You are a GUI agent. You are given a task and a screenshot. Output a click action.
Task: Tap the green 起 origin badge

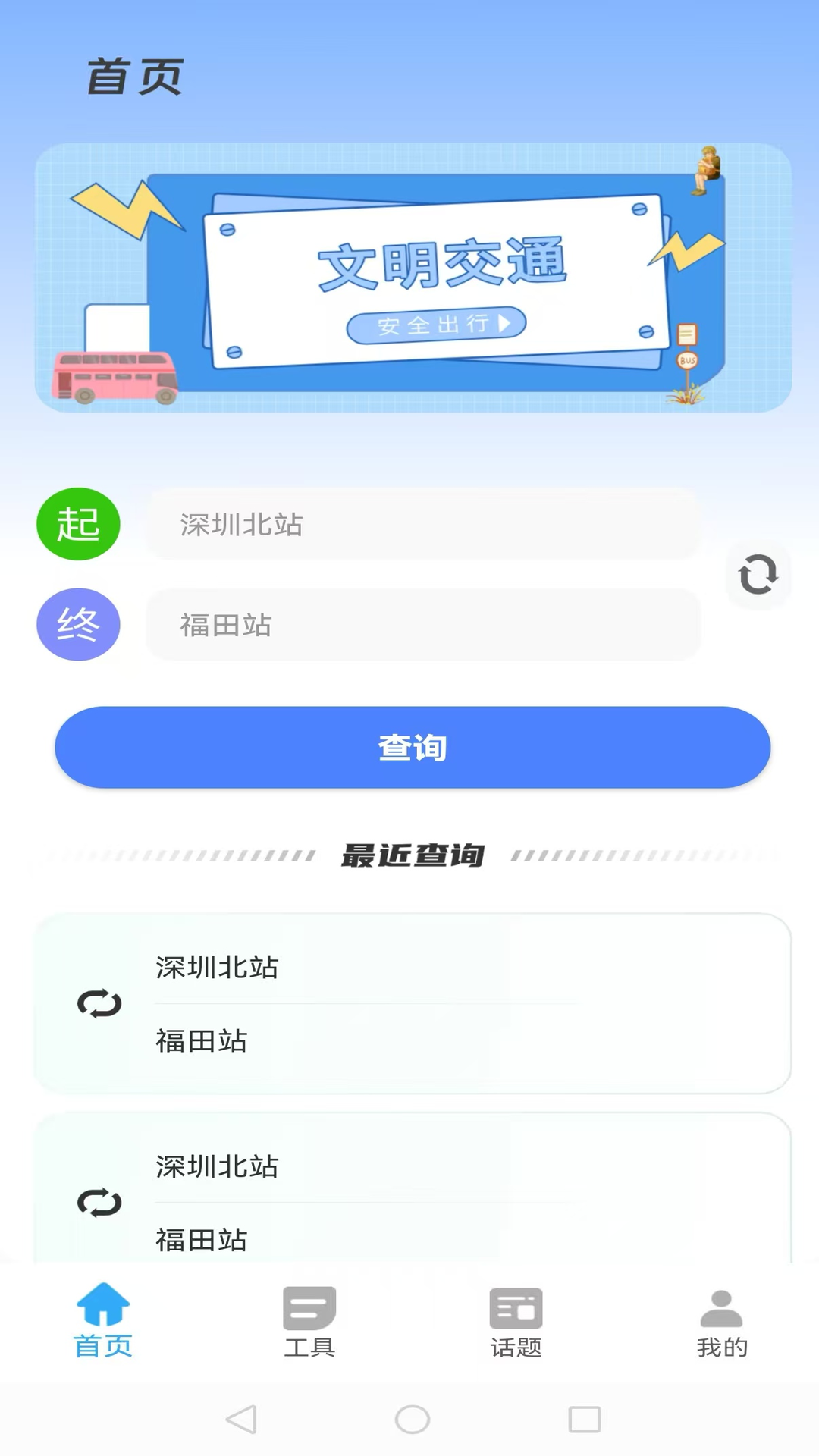pyautogui.click(x=78, y=523)
